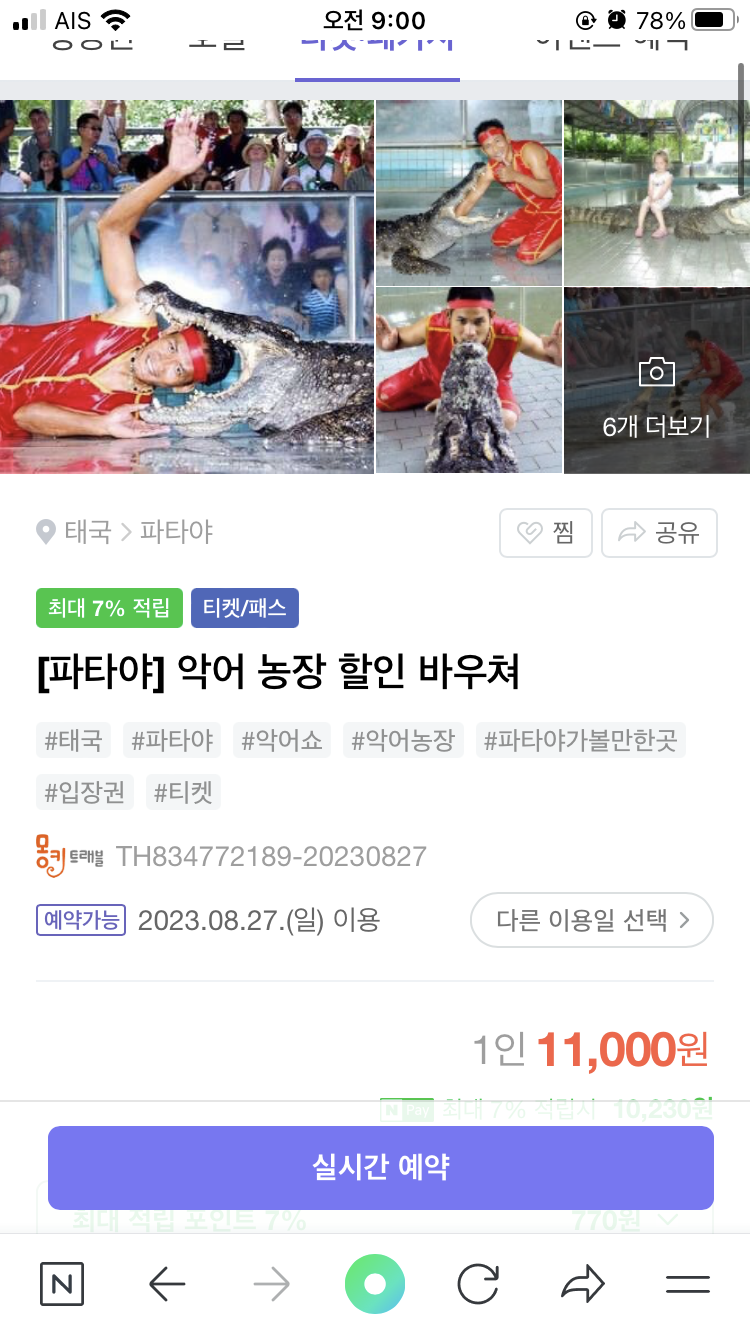Tap the #파타야가볼만한곳 hashtag chip
This screenshot has height=1334, width=750.
[x=580, y=741]
